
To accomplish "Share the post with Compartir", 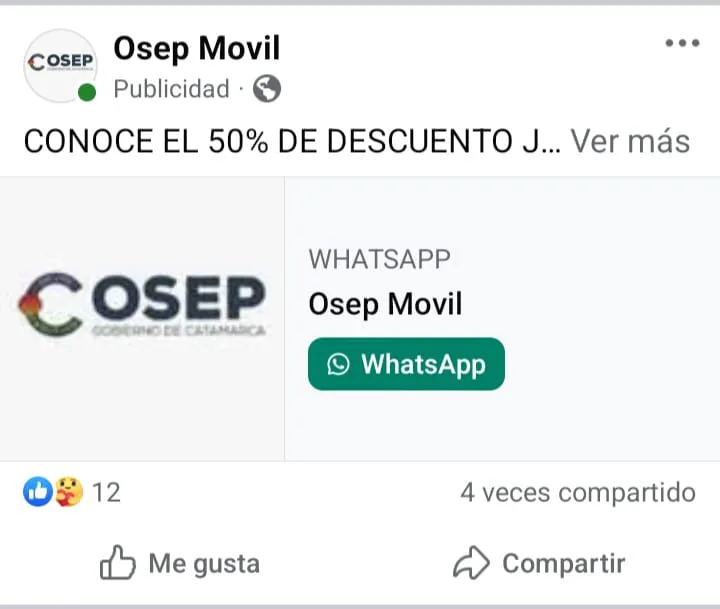I will pos(540,564).
